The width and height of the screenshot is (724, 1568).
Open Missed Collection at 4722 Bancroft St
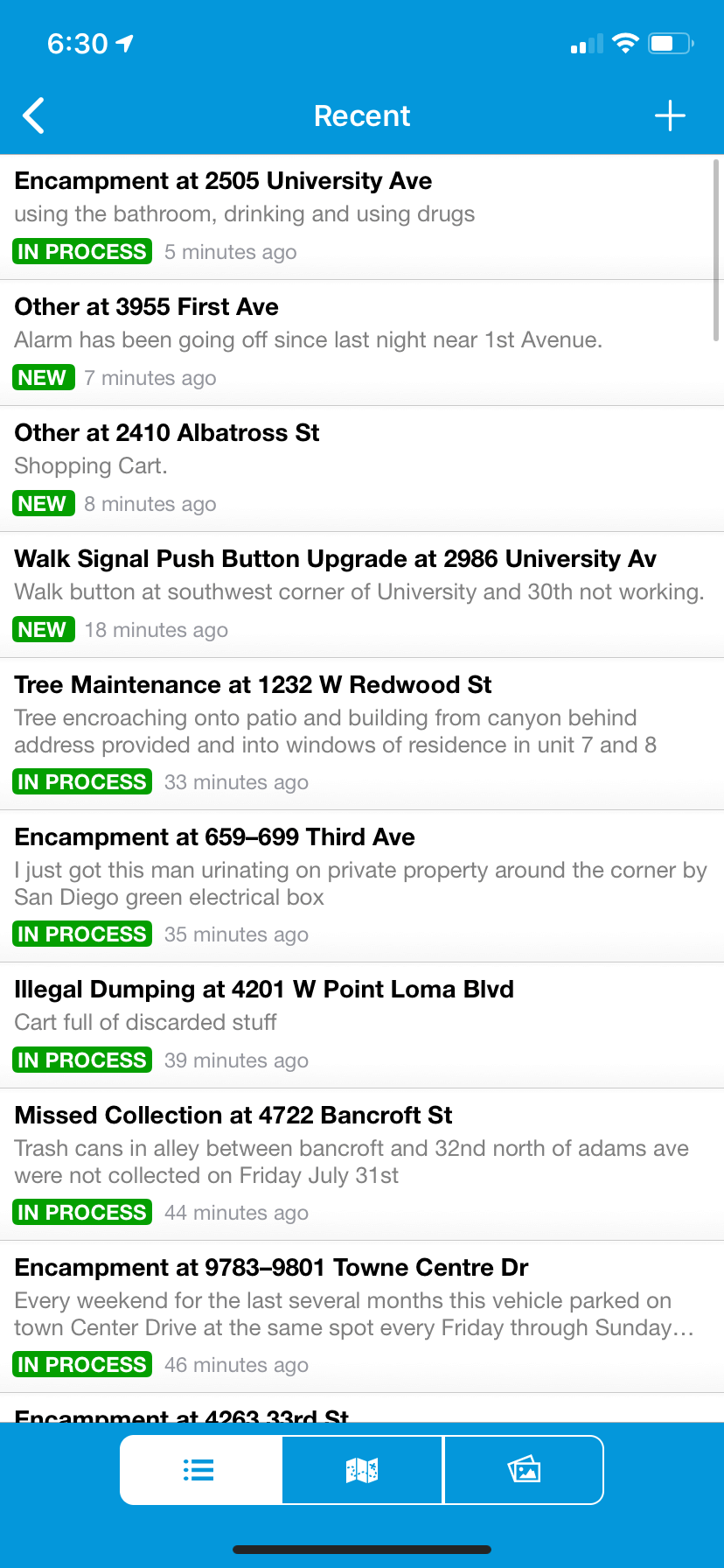tap(362, 1165)
